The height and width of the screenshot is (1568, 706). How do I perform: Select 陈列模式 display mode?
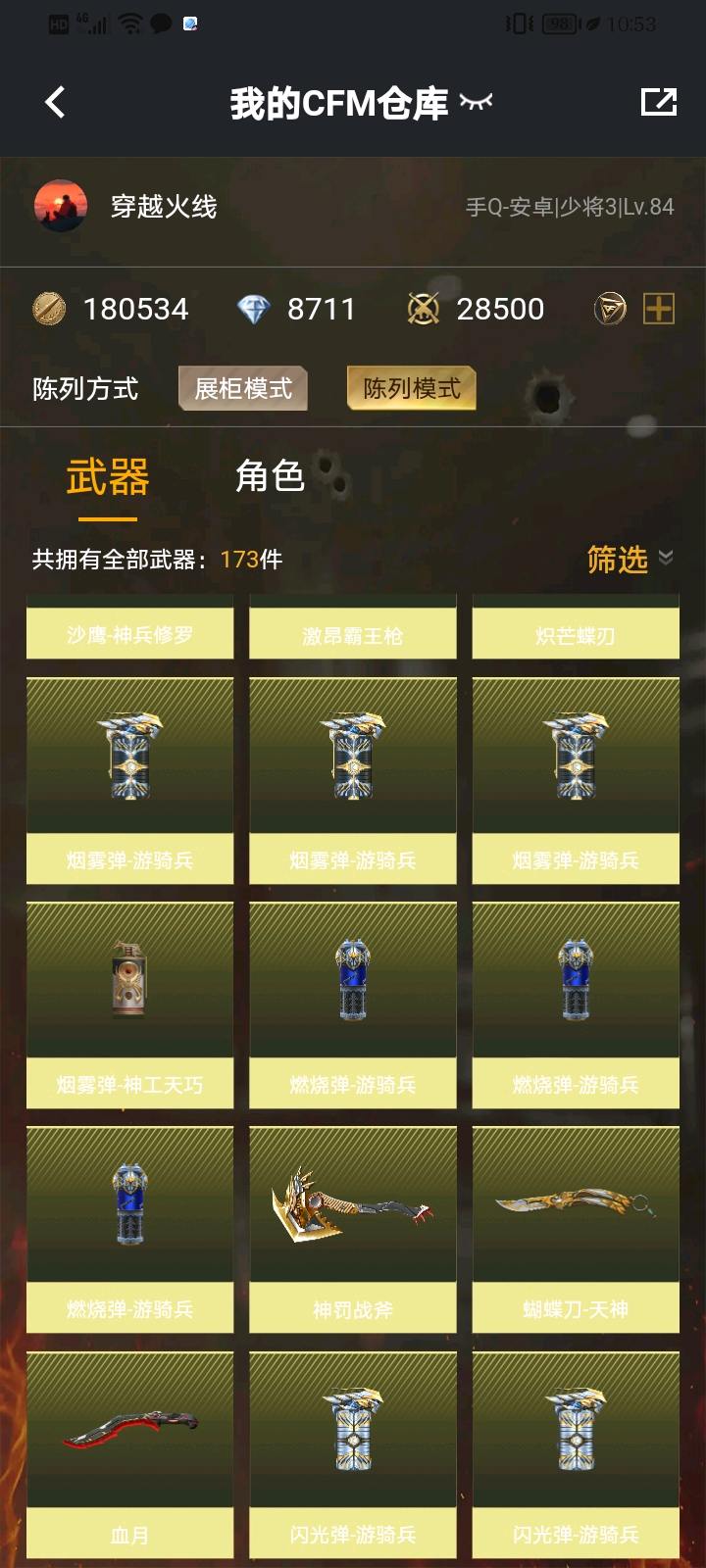pos(411,389)
